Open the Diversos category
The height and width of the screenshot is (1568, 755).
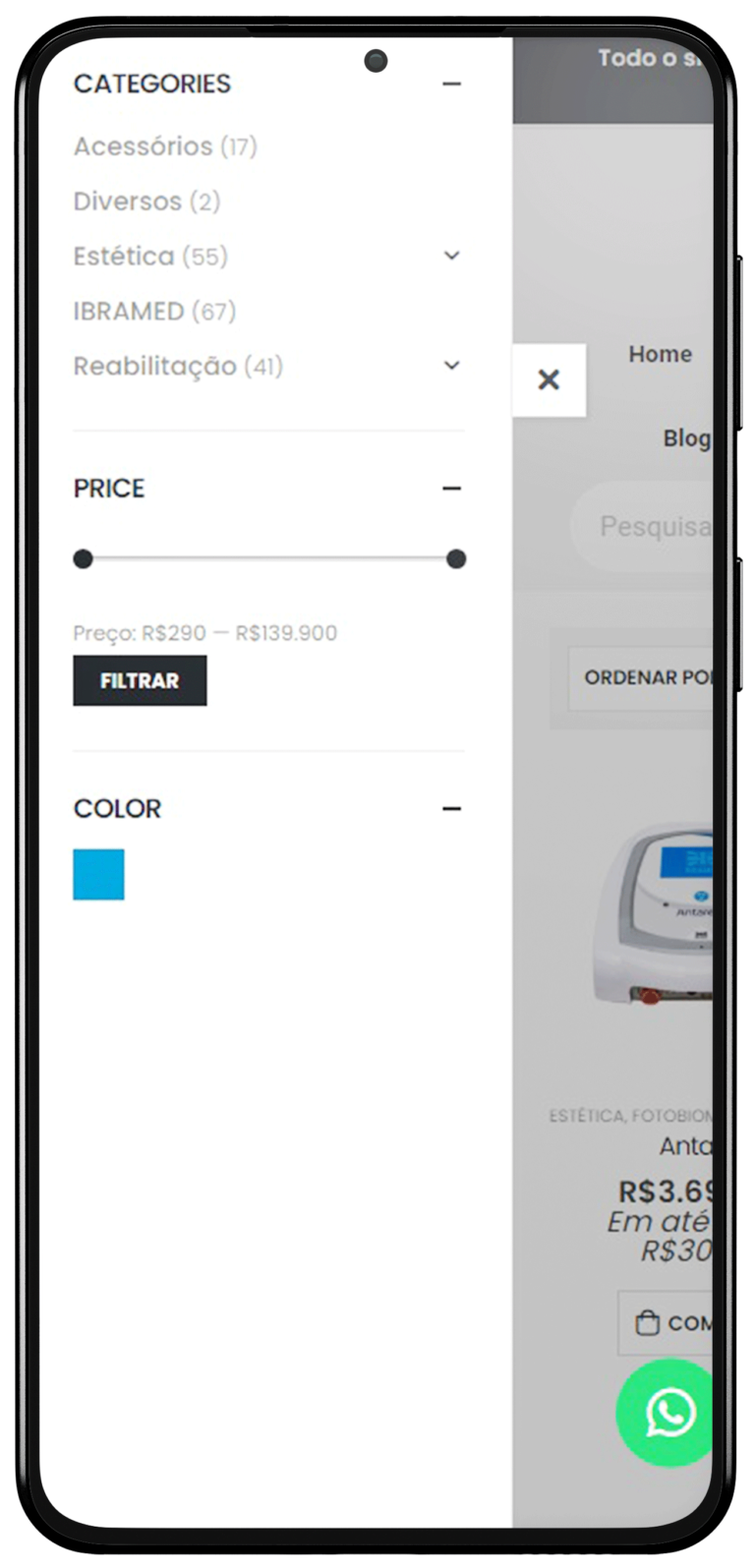pyautogui.click(x=128, y=202)
